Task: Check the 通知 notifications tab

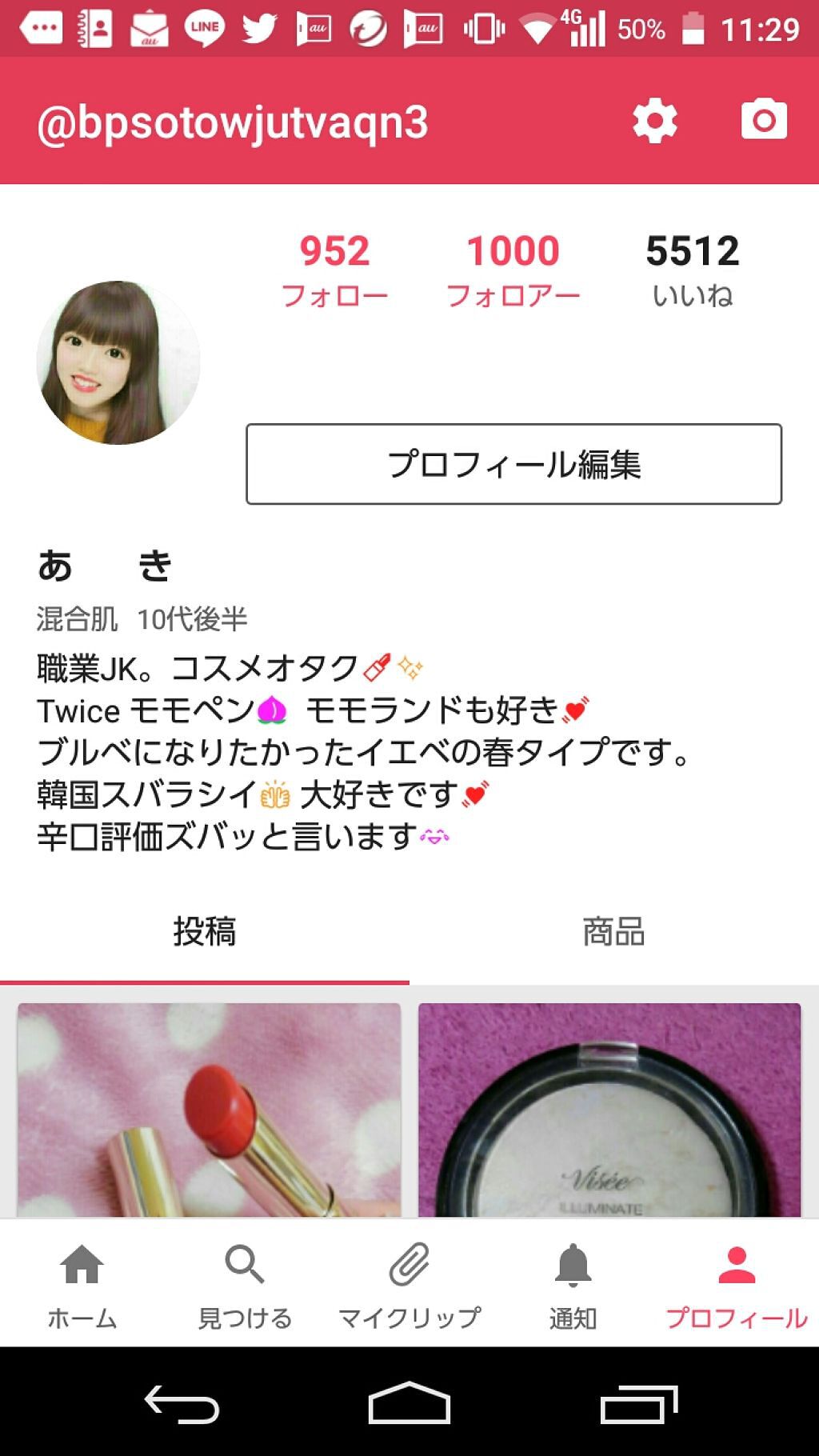Action: pyautogui.click(x=573, y=1283)
